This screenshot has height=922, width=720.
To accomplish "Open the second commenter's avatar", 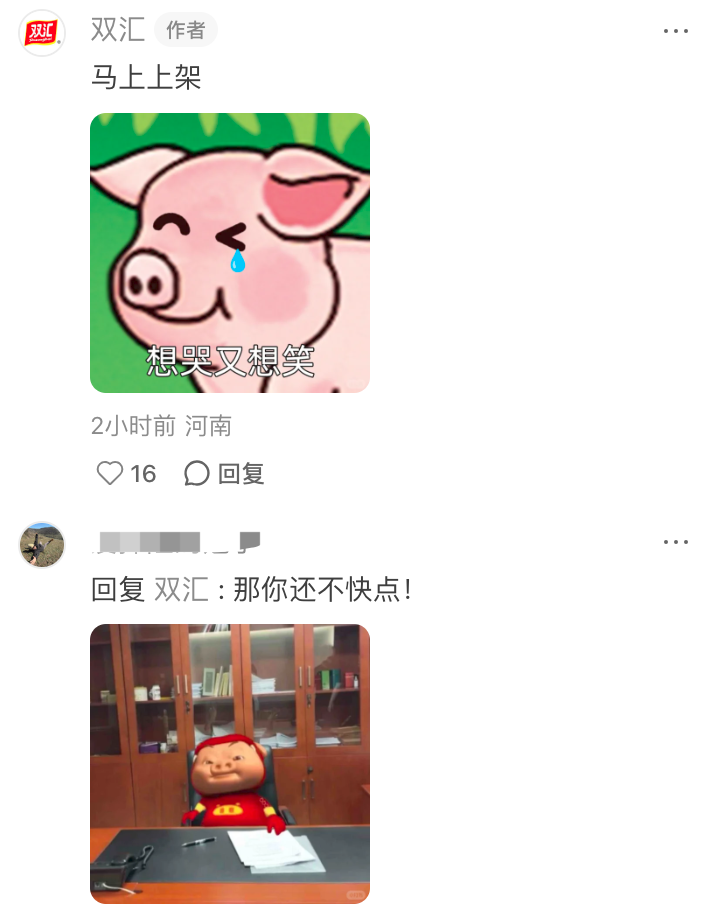I will pyautogui.click(x=42, y=545).
